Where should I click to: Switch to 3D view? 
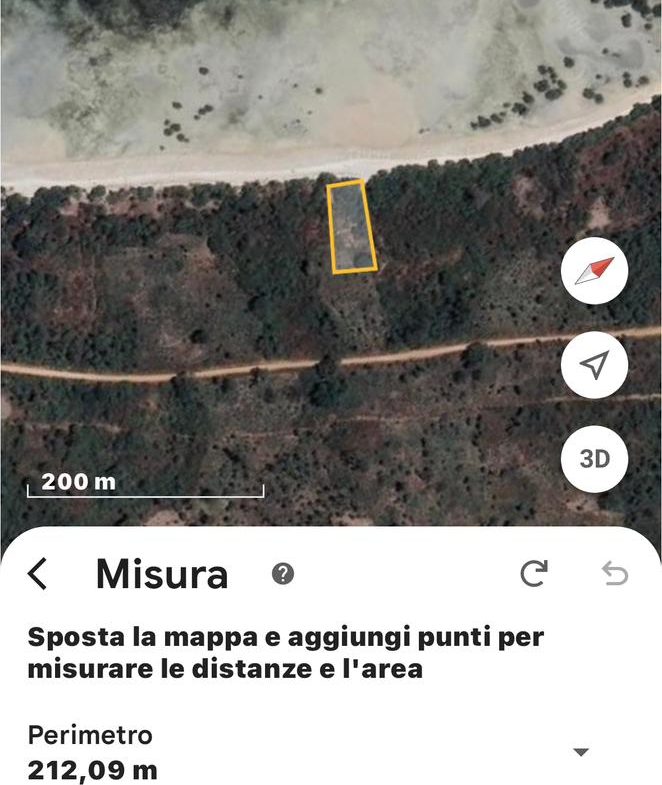594,459
